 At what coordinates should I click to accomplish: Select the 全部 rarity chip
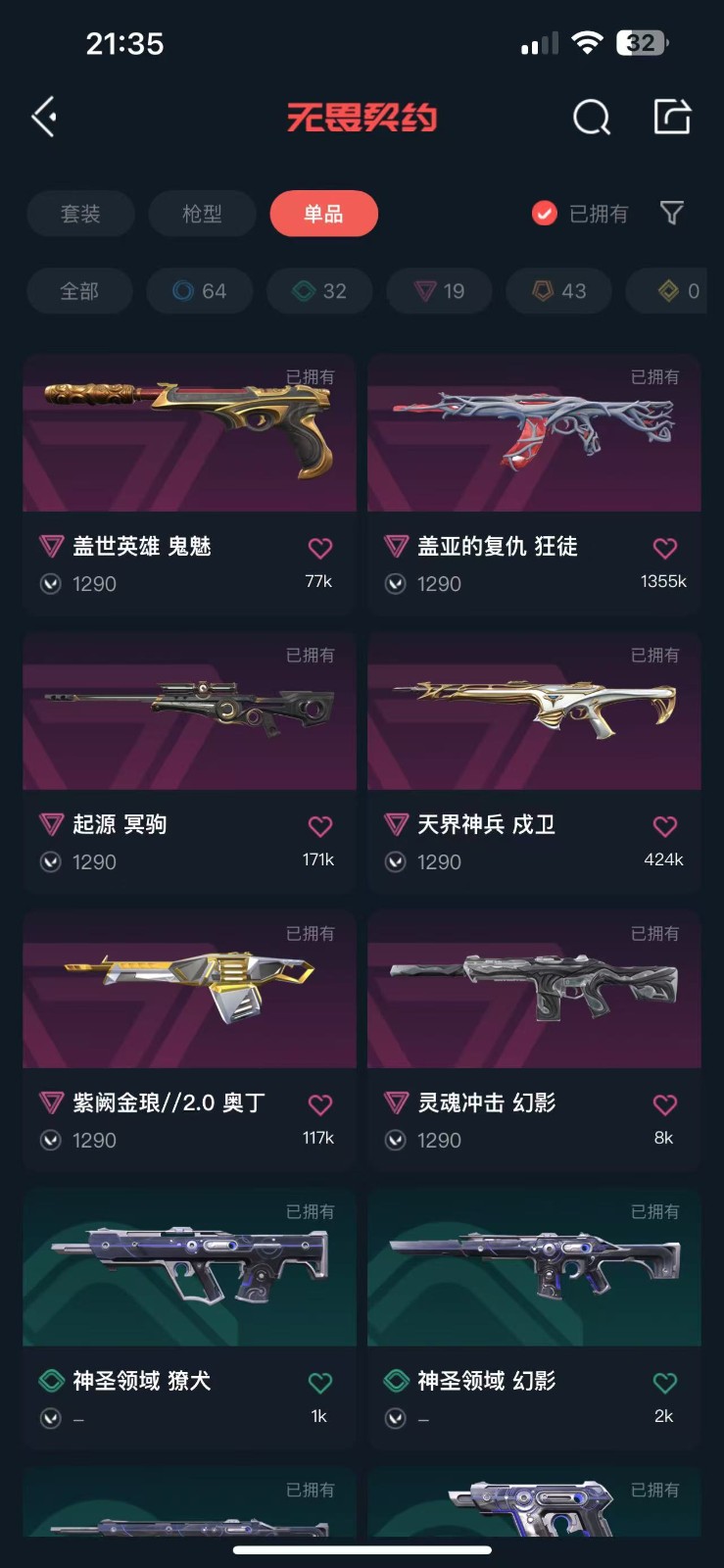(79, 291)
